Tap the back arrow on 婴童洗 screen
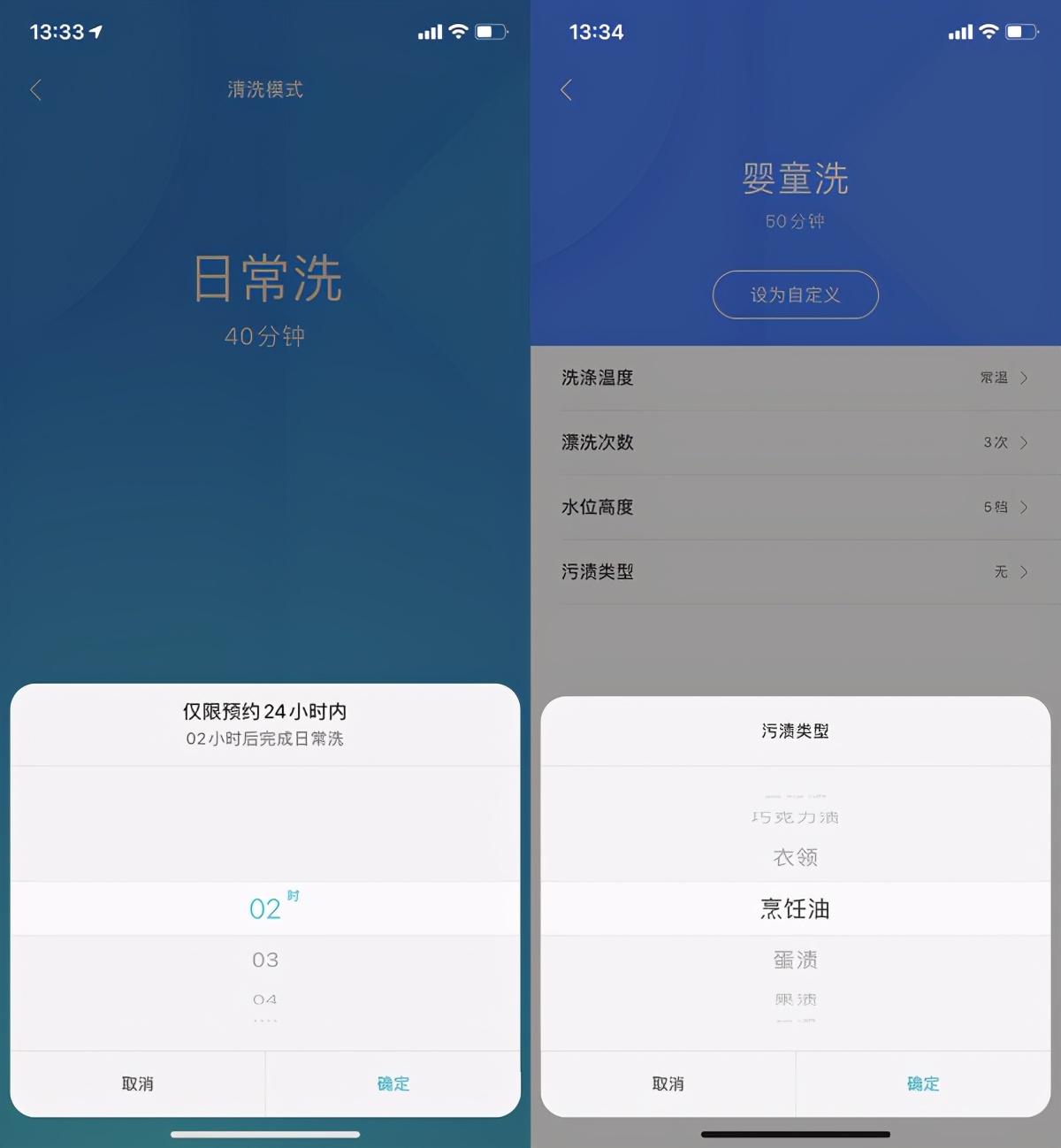This screenshot has width=1061, height=1148. (566, 89)
